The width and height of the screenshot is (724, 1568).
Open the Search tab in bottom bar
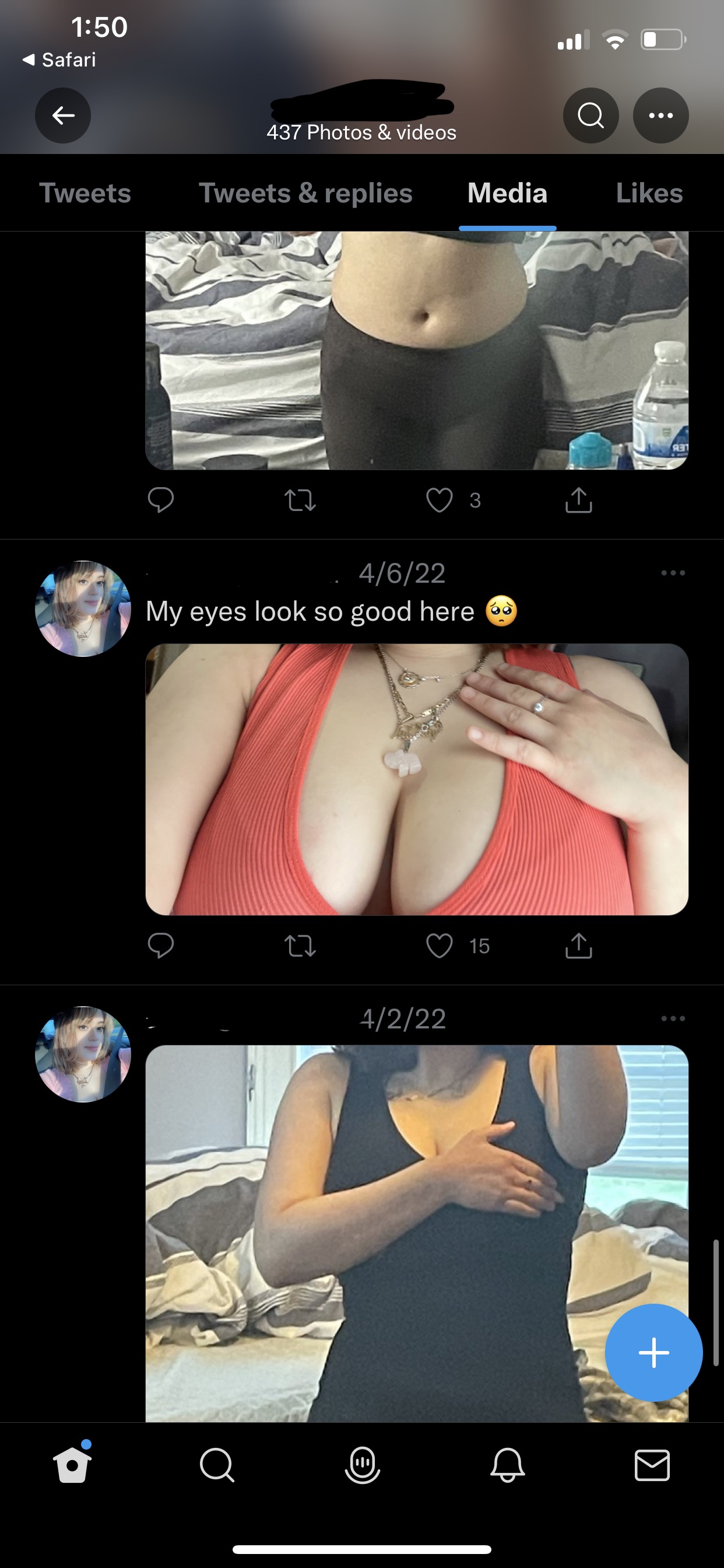pyautogui.click(x=217, y=1465)
